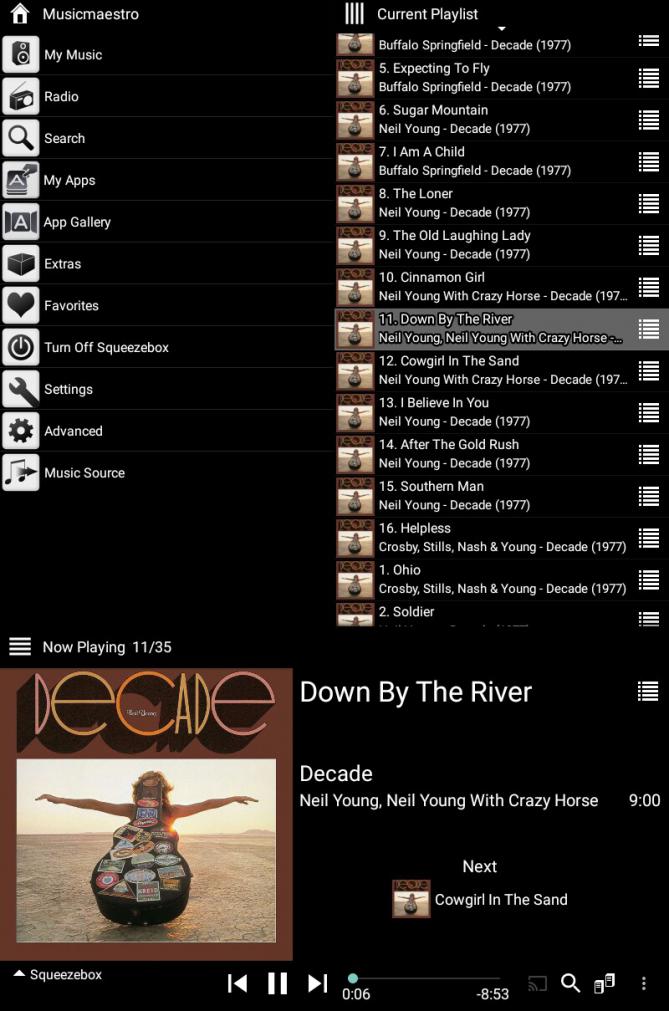Open the cast icon in the bottom bar
This screenshot has height=1011, width=669.
point(538,983)
